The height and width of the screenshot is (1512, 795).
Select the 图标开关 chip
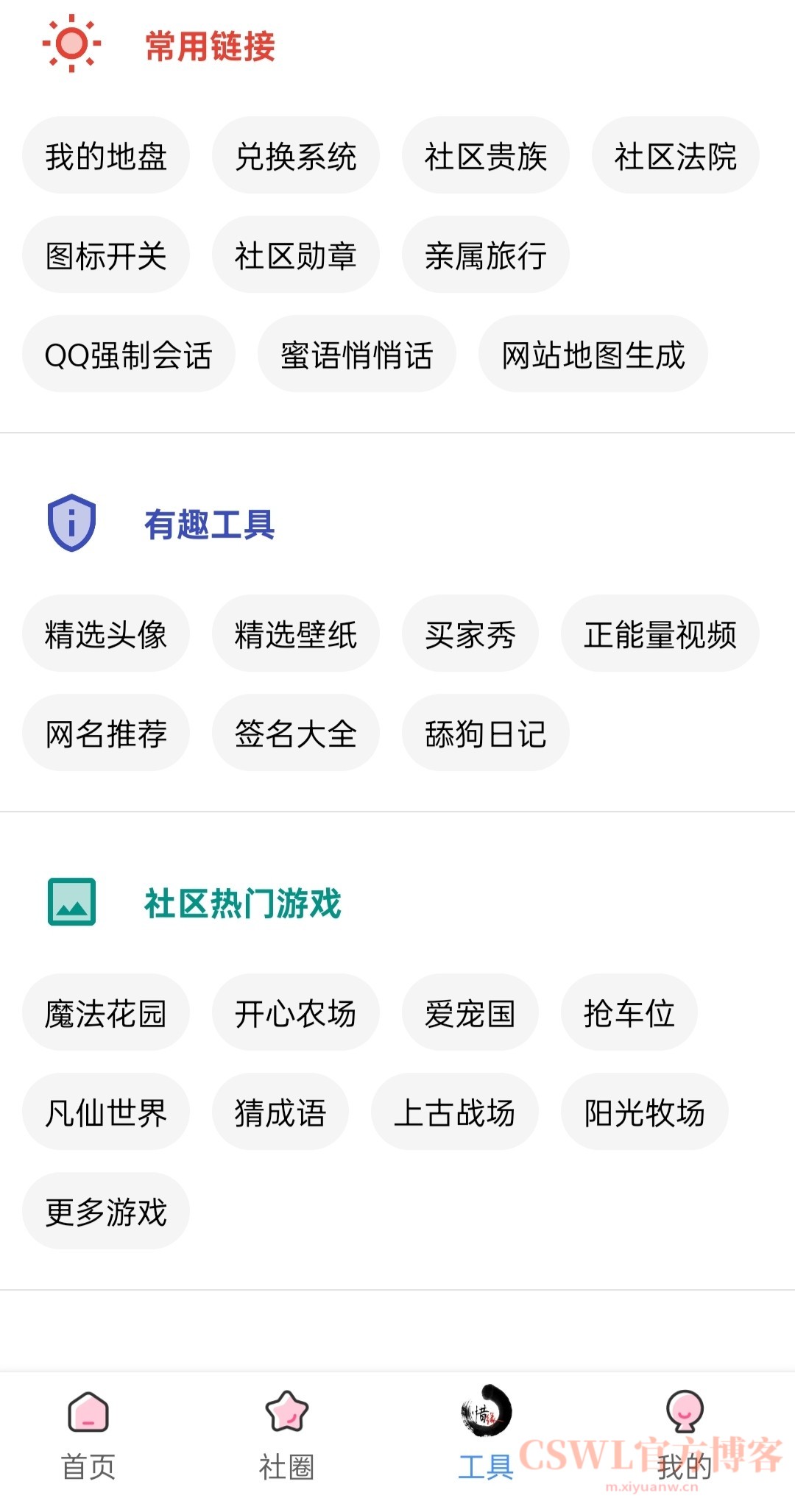[106, 255]
